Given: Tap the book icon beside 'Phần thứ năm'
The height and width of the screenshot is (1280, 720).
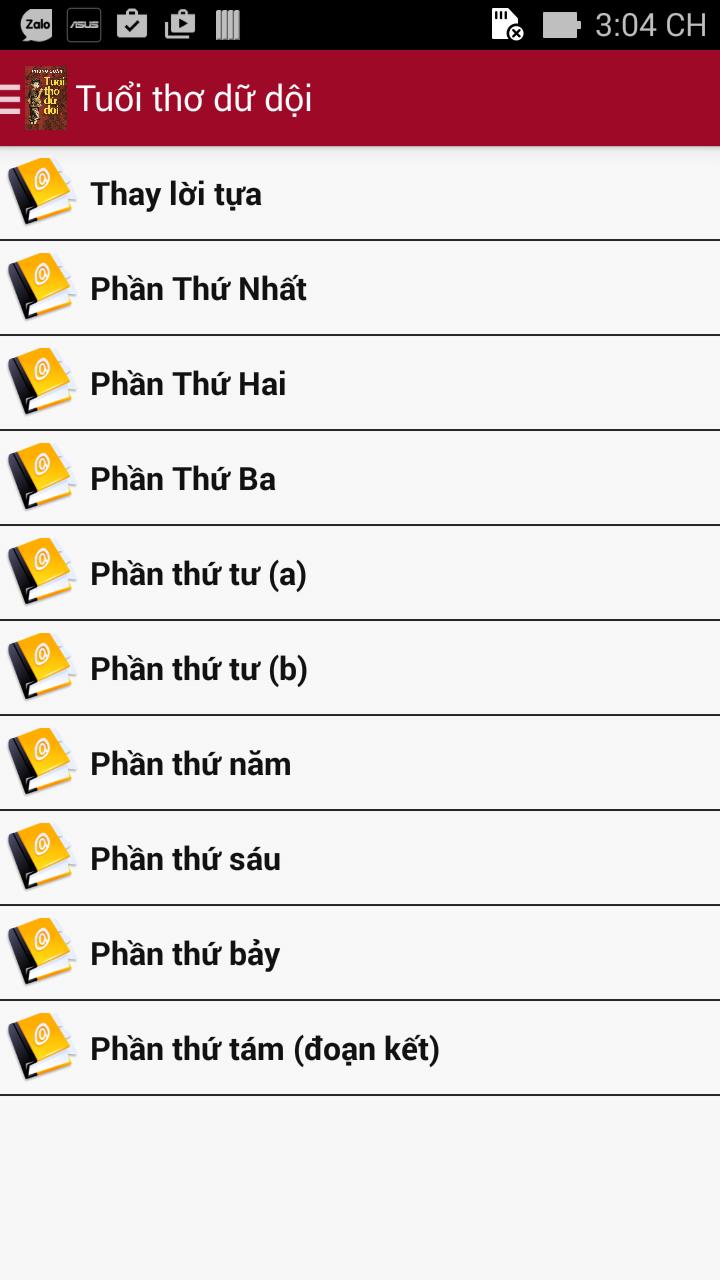Looking at the screenshot, I should pos(40,763).
